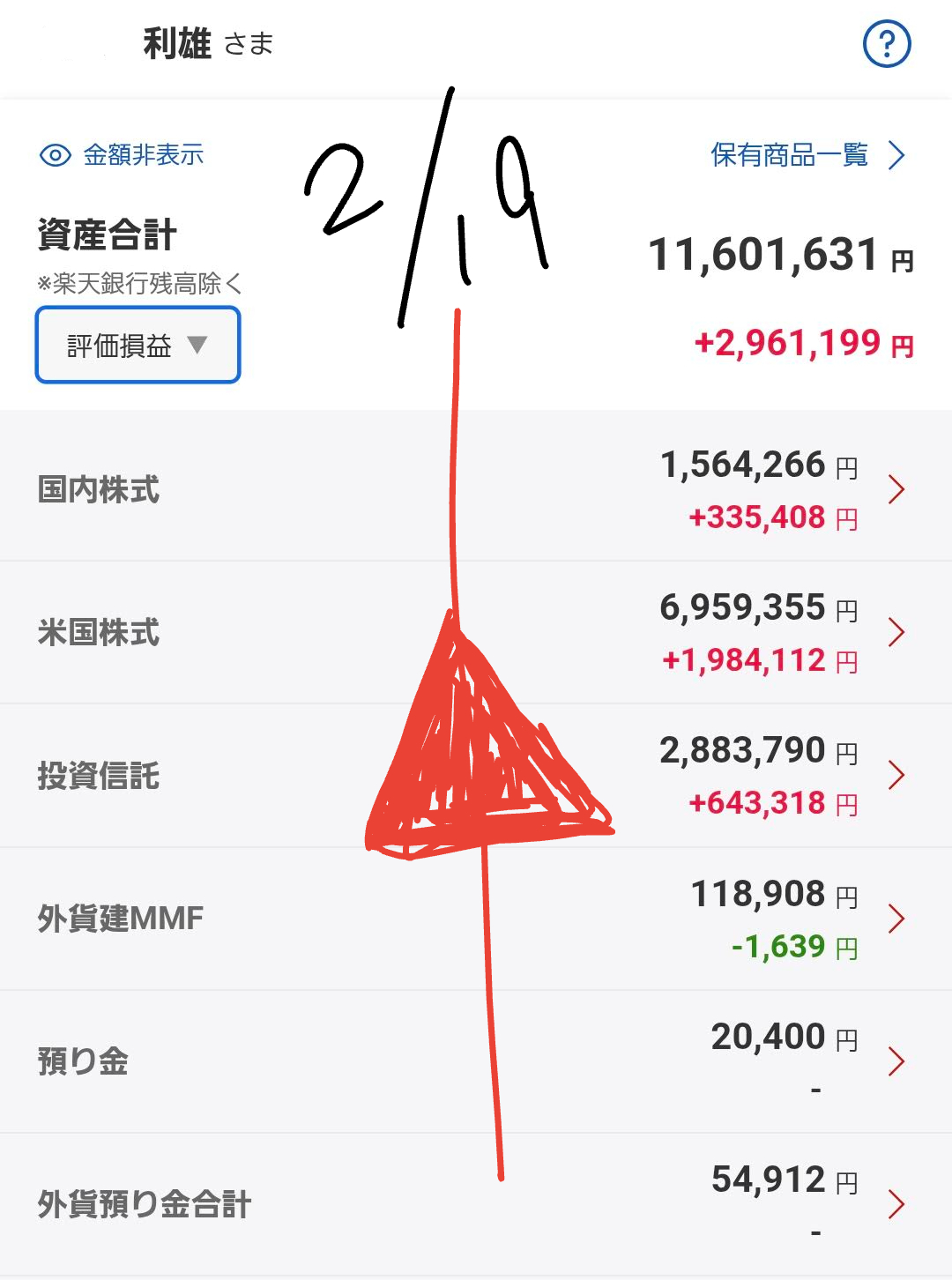Hide amounts with 金額非表示
The width and height of the screenshot is (952, 1280).
(123, 155)
